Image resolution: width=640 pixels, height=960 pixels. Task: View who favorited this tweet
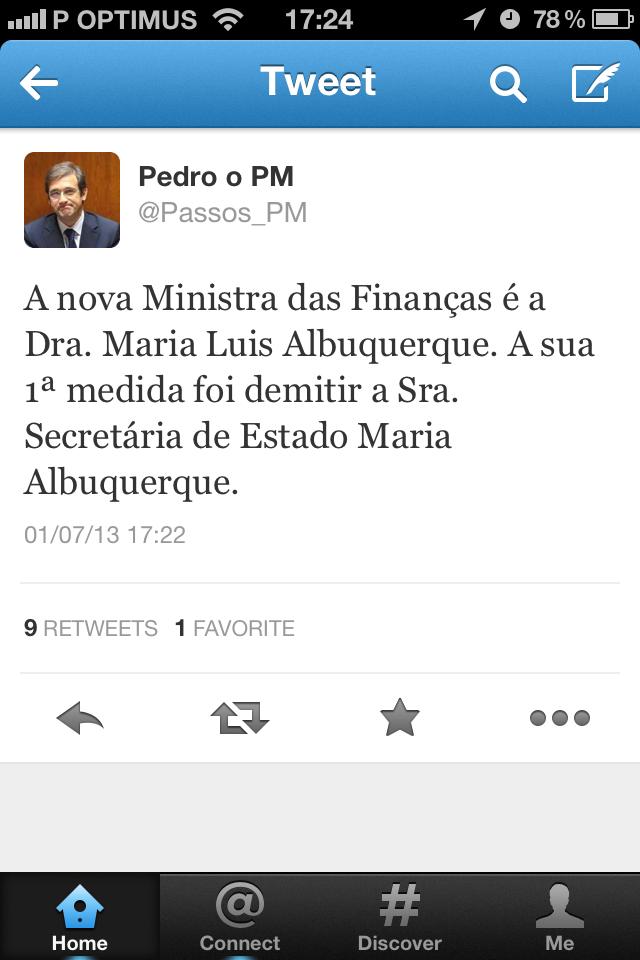[x=235, y=628]
